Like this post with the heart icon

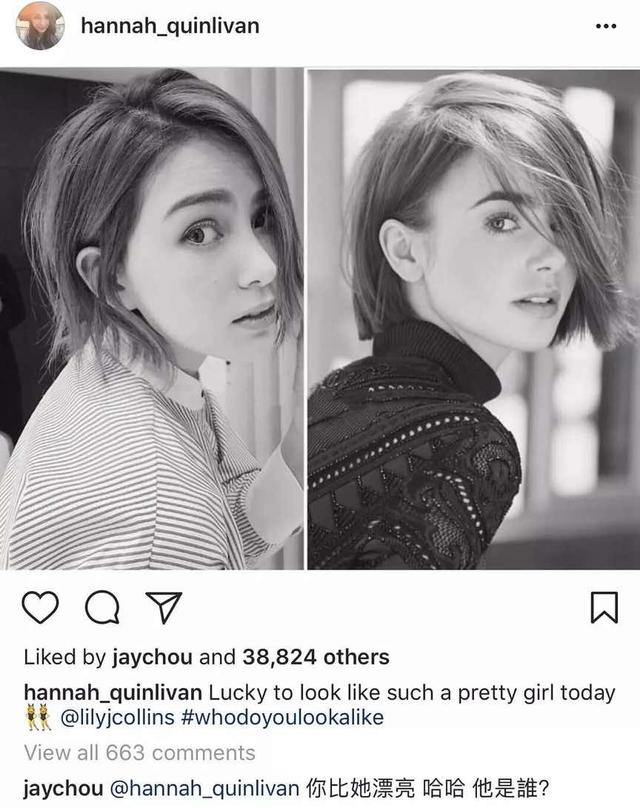[x=41, y=606]
